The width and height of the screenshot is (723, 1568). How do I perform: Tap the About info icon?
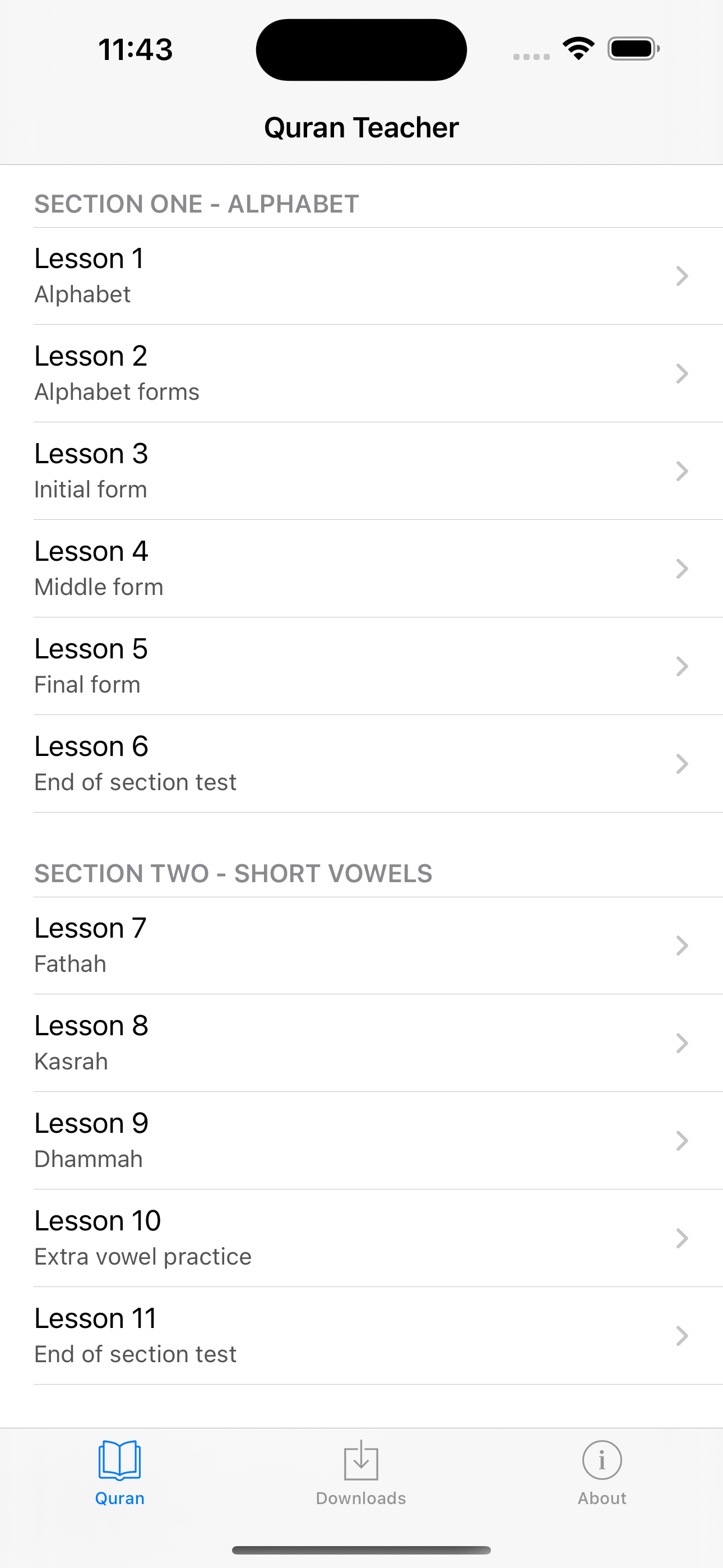601,1460
